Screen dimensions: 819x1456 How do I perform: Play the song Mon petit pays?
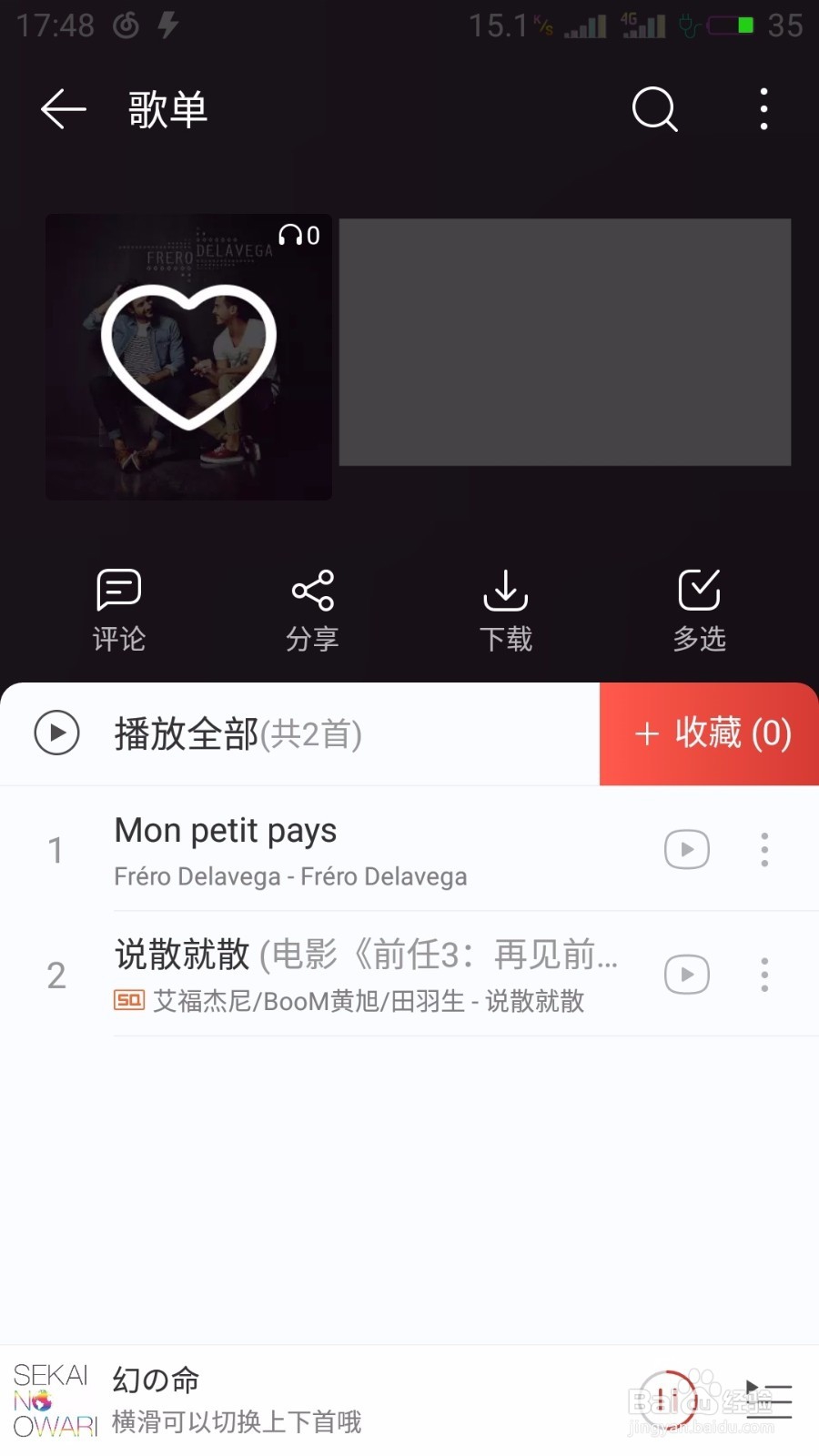pyautogui.click(x=291, y=850)
